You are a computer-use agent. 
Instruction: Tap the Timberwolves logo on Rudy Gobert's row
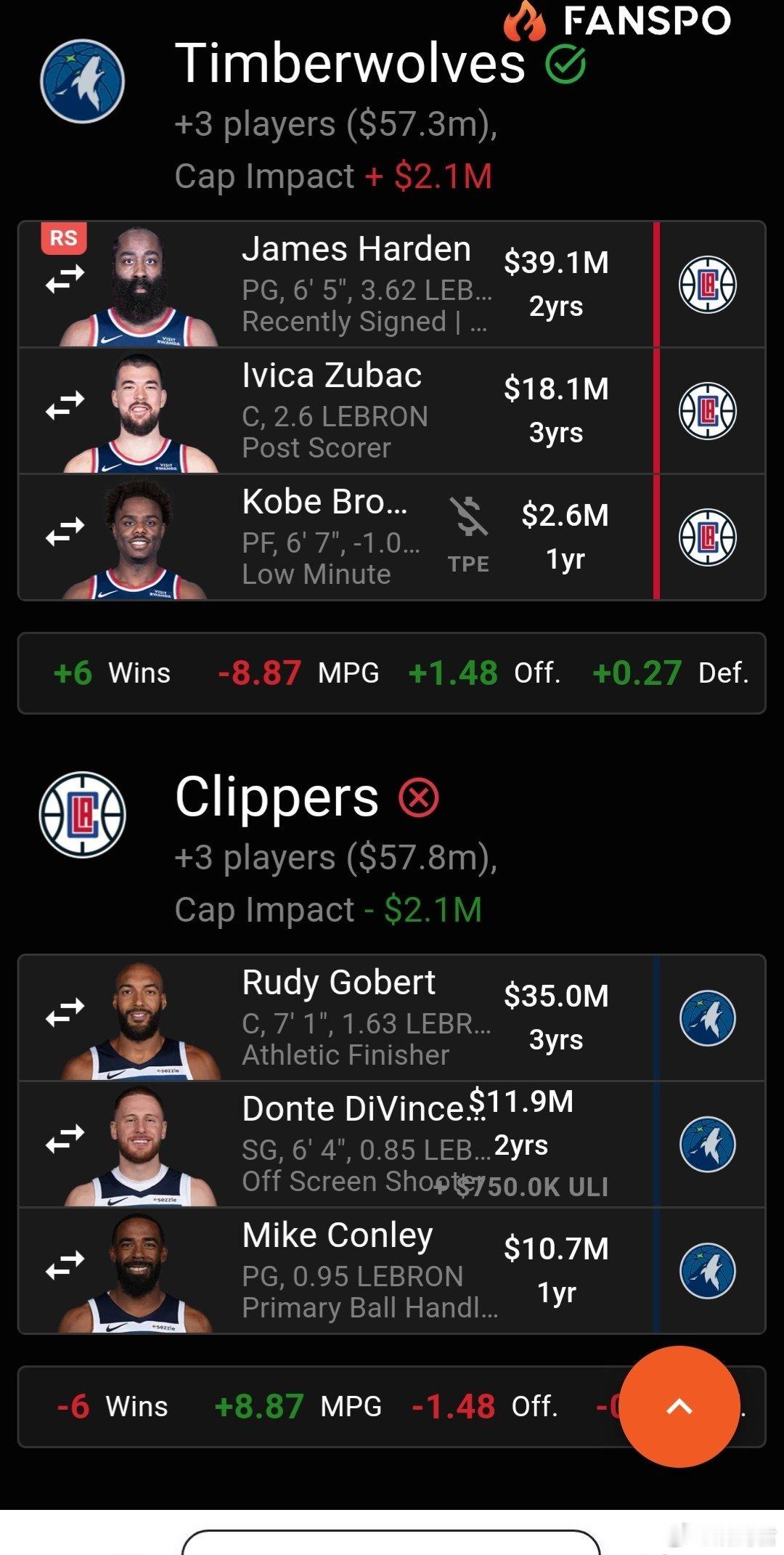tap(708, 1018)
